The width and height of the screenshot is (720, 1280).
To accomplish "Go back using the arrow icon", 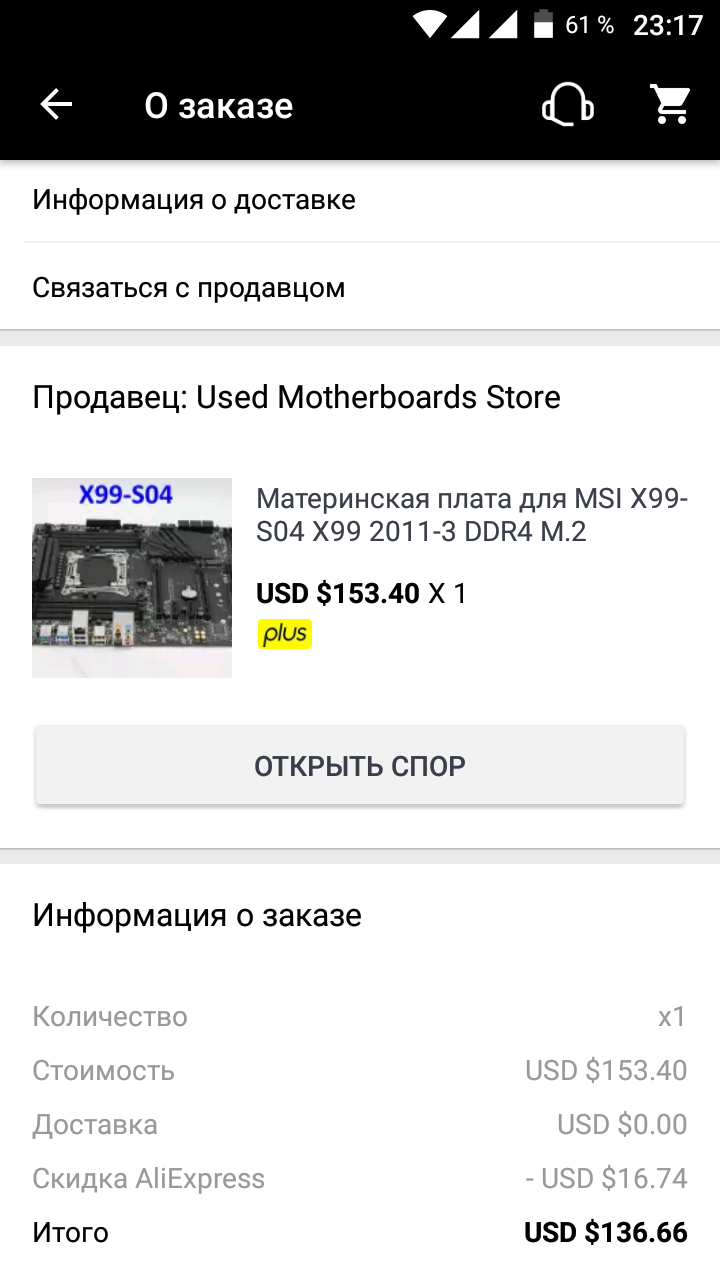I will pos(57,105).
